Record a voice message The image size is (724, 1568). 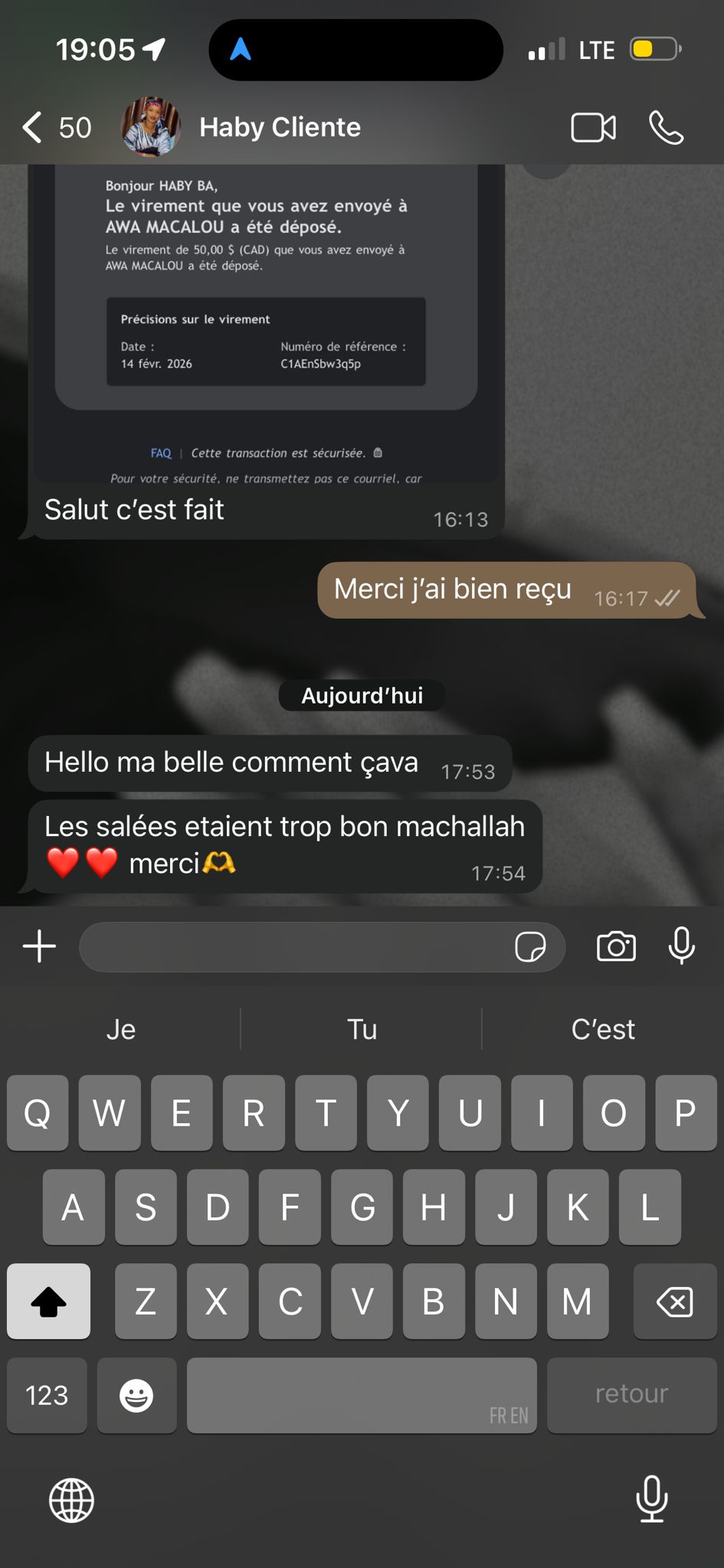pos(681,946)
